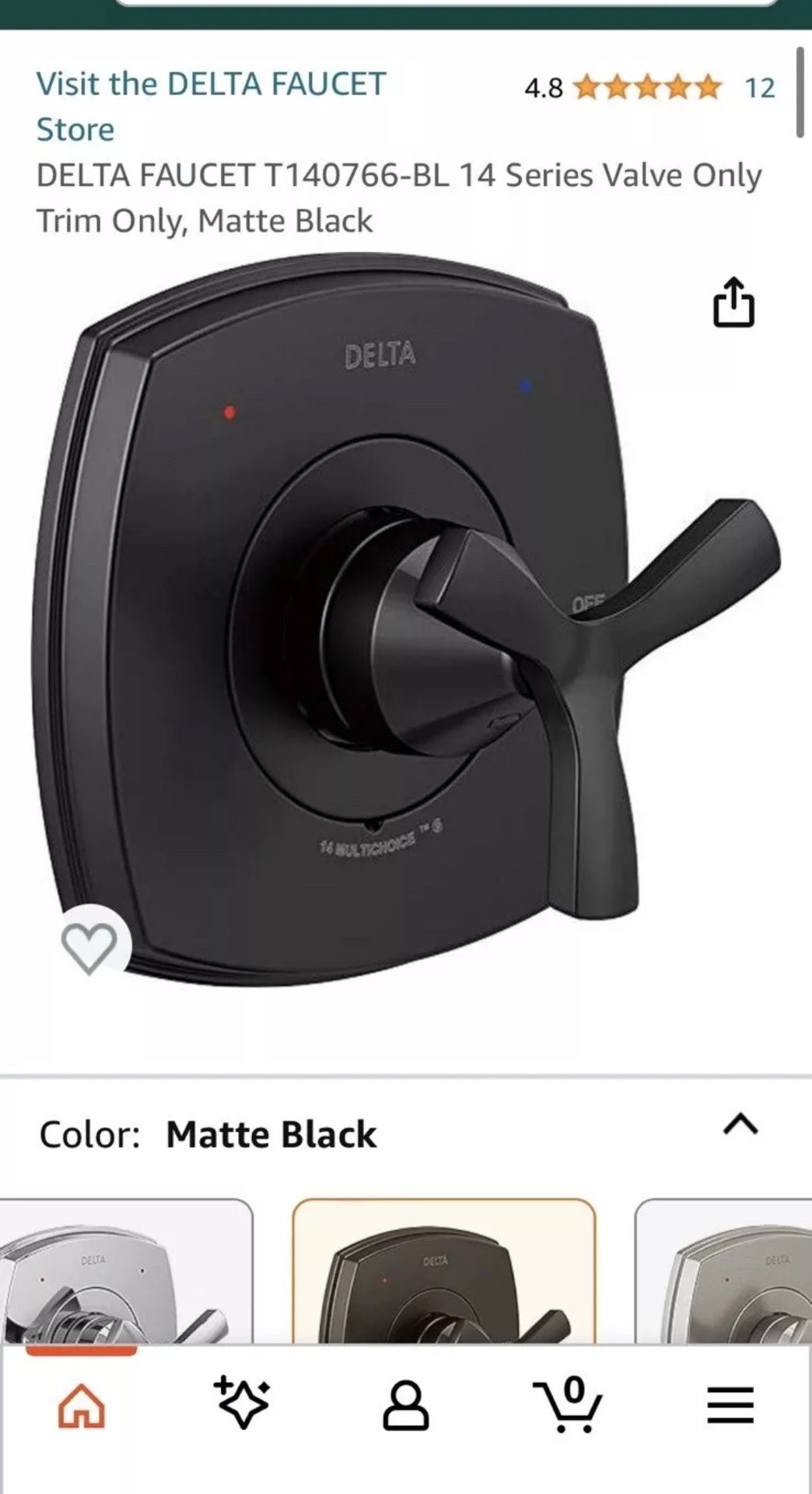The width and height of the screenshot is (812, 1494).
Task: Select the Matte Black color option
Action: pyautogui.click(x=443, y=1271)
